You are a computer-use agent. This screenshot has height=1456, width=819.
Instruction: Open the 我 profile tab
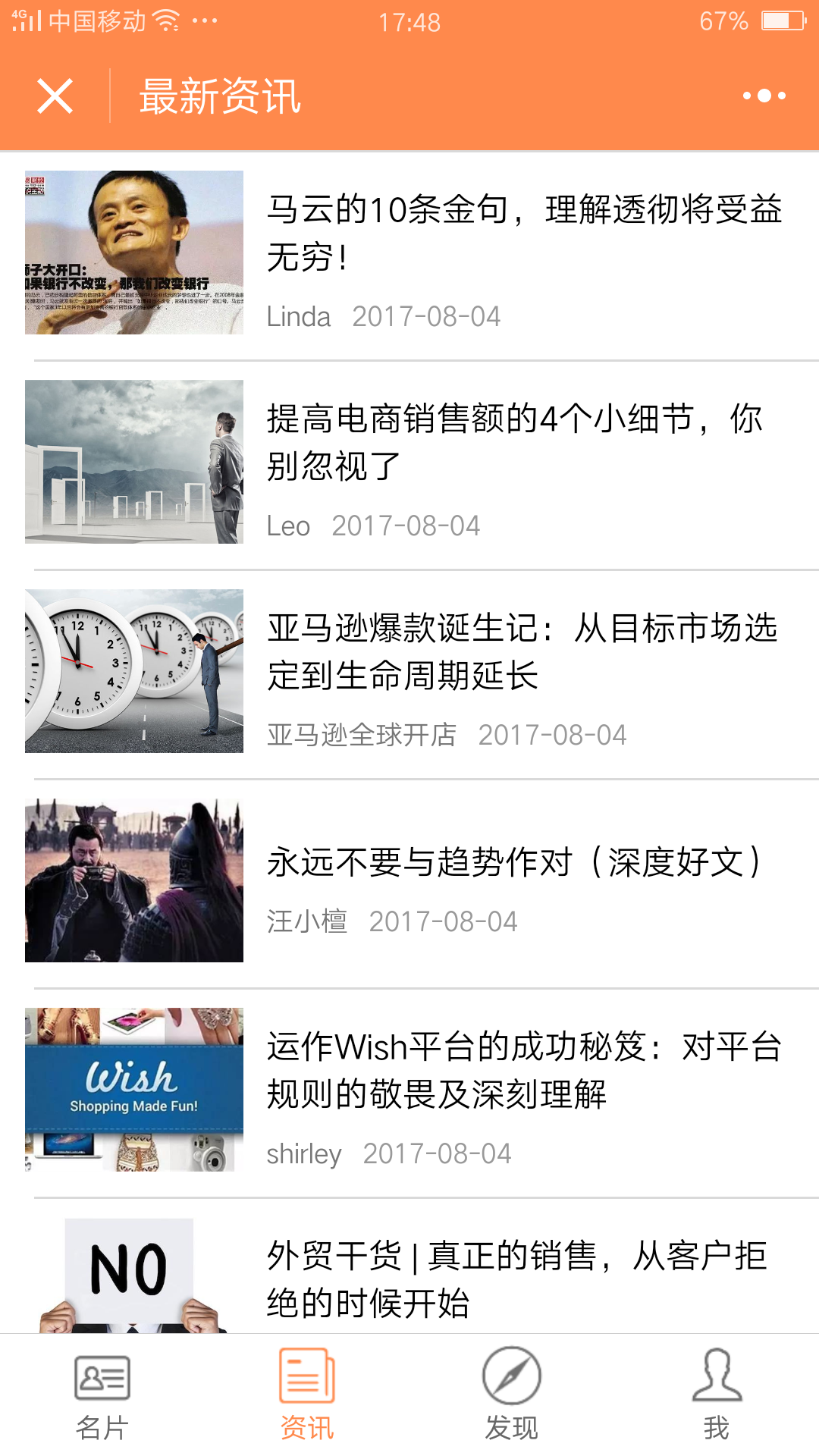[717, 1395]
